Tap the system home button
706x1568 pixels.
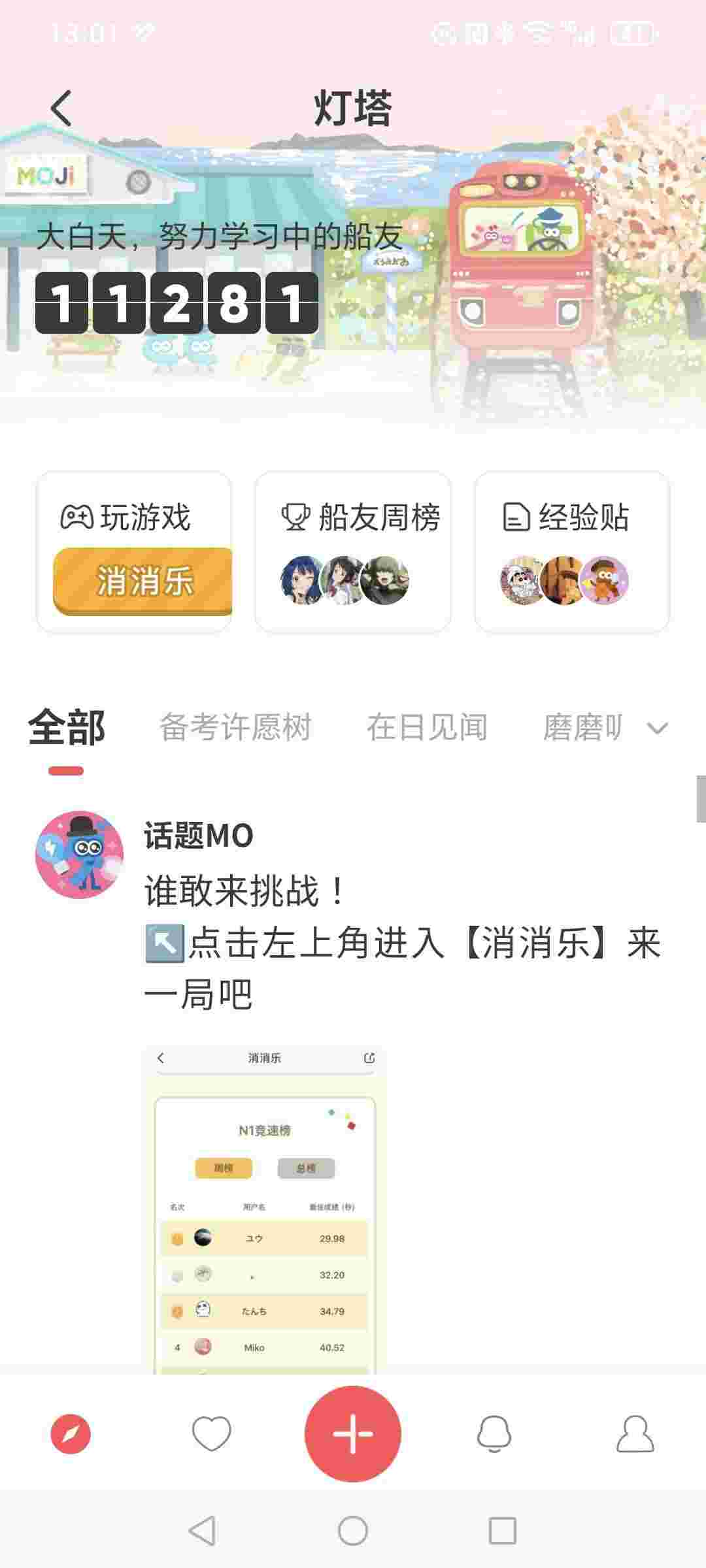pyautogui.click(x=353, y=1530)
